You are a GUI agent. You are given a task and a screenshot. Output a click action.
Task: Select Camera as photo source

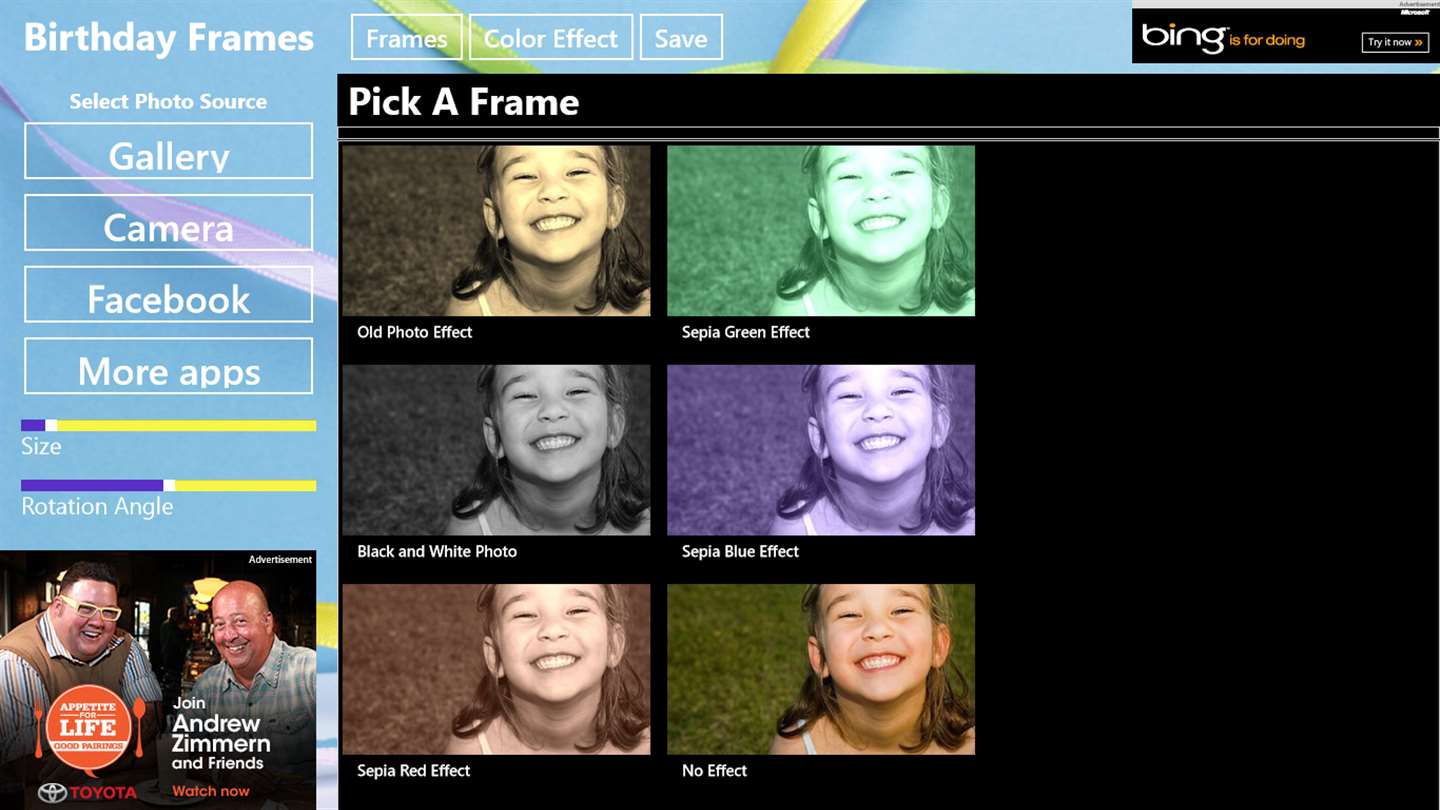pyautogui.click(x=168, y=223)
